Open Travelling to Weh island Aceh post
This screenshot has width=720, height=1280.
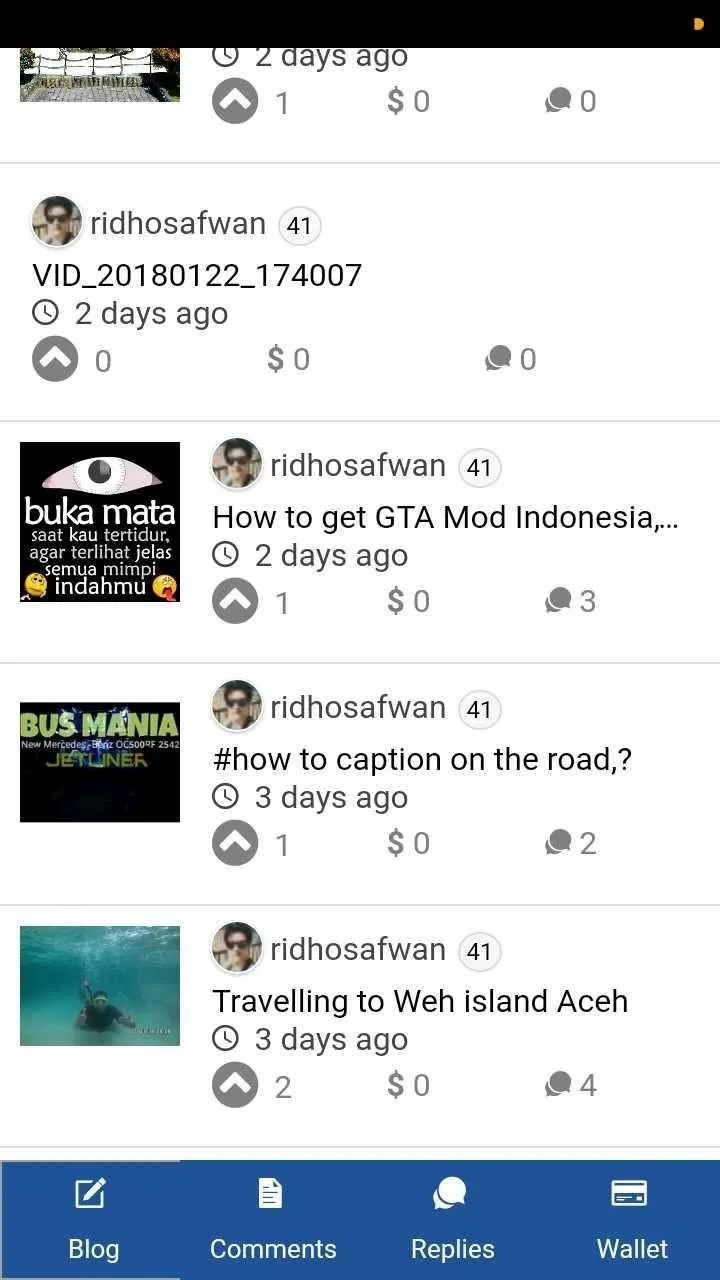[420, 1001]
